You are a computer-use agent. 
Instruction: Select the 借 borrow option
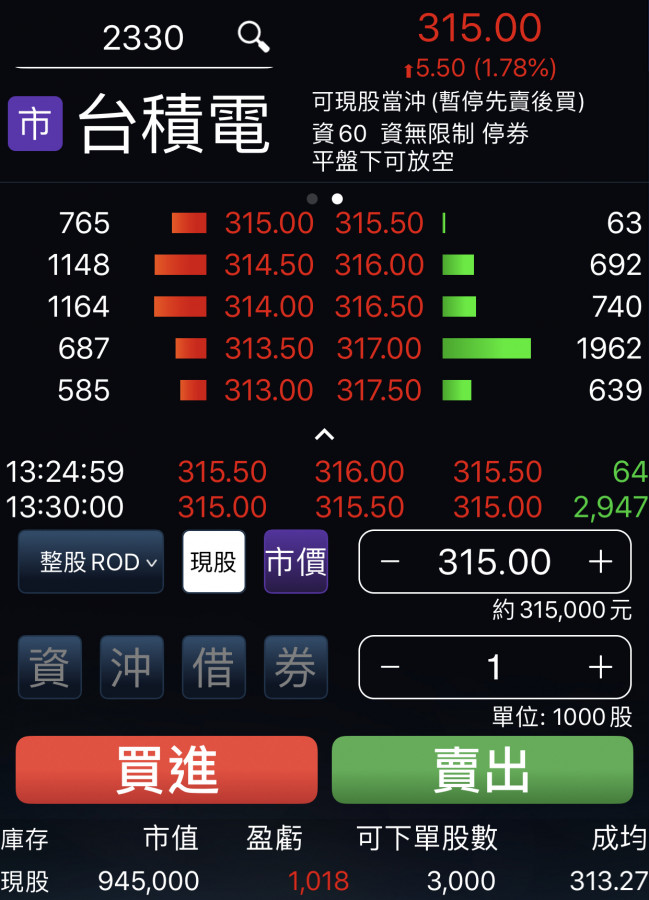point(214,667)
